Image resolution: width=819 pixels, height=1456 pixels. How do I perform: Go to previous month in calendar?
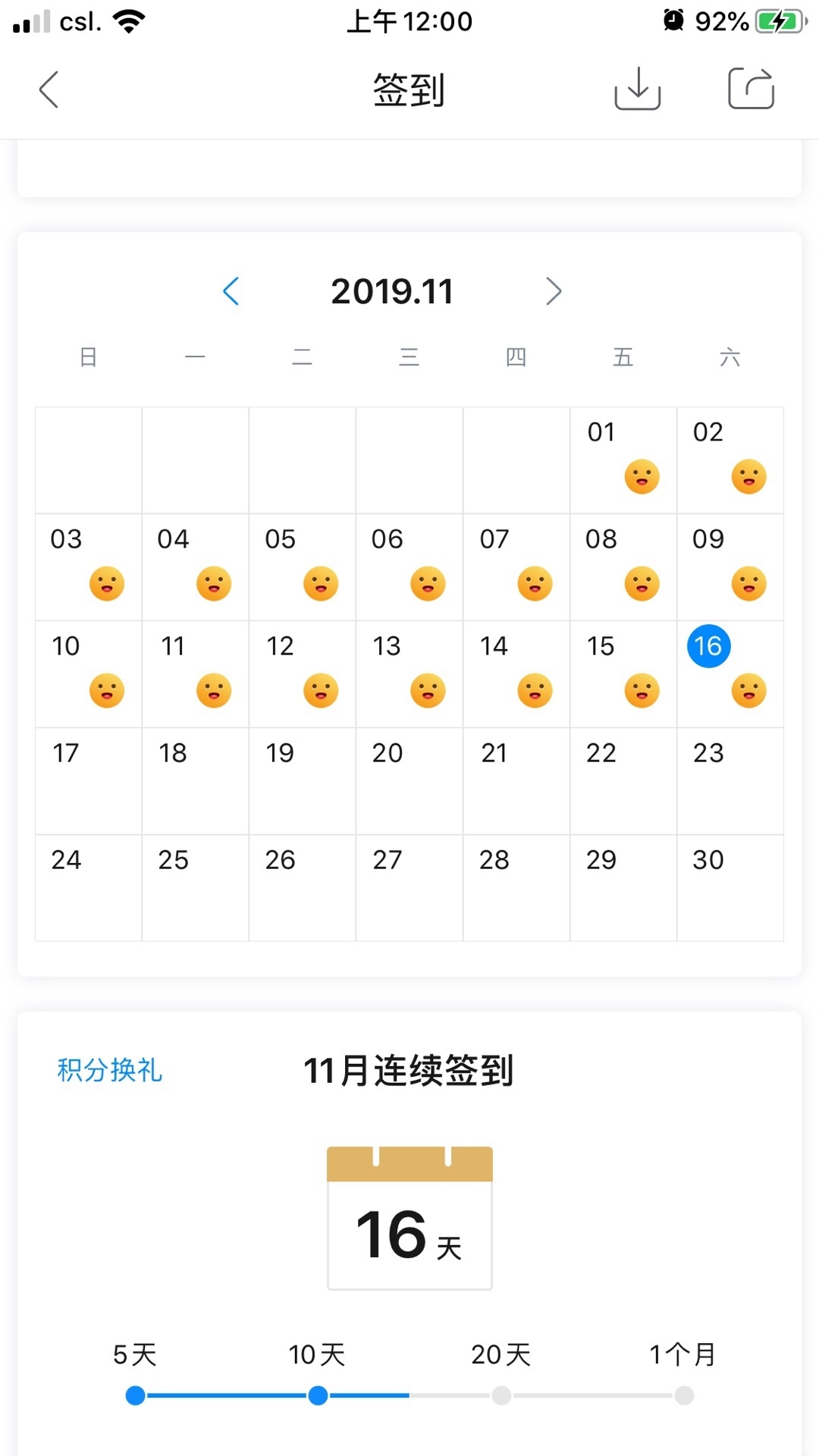click(231, 291)
